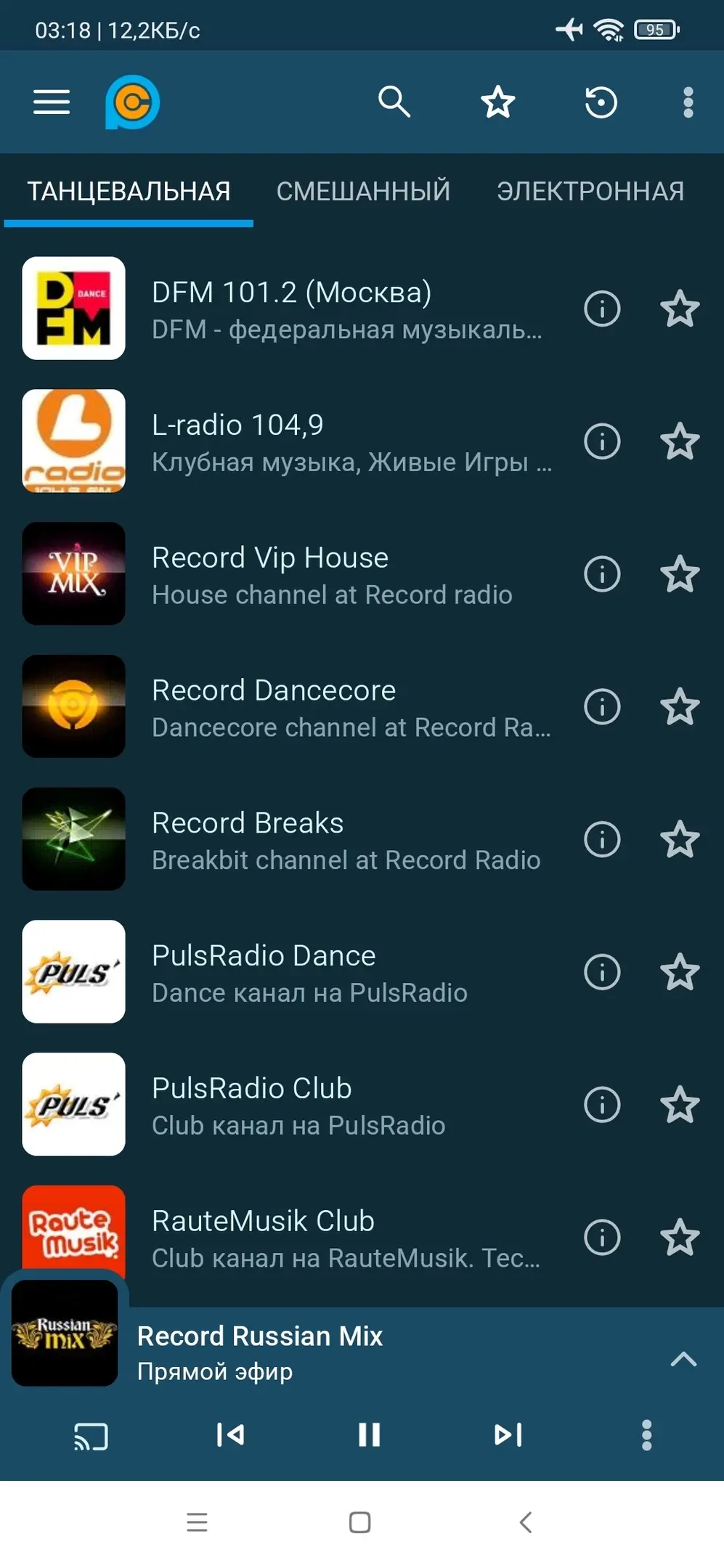
Task: Show info for L-radio 104,9
Action: point(602,441)
